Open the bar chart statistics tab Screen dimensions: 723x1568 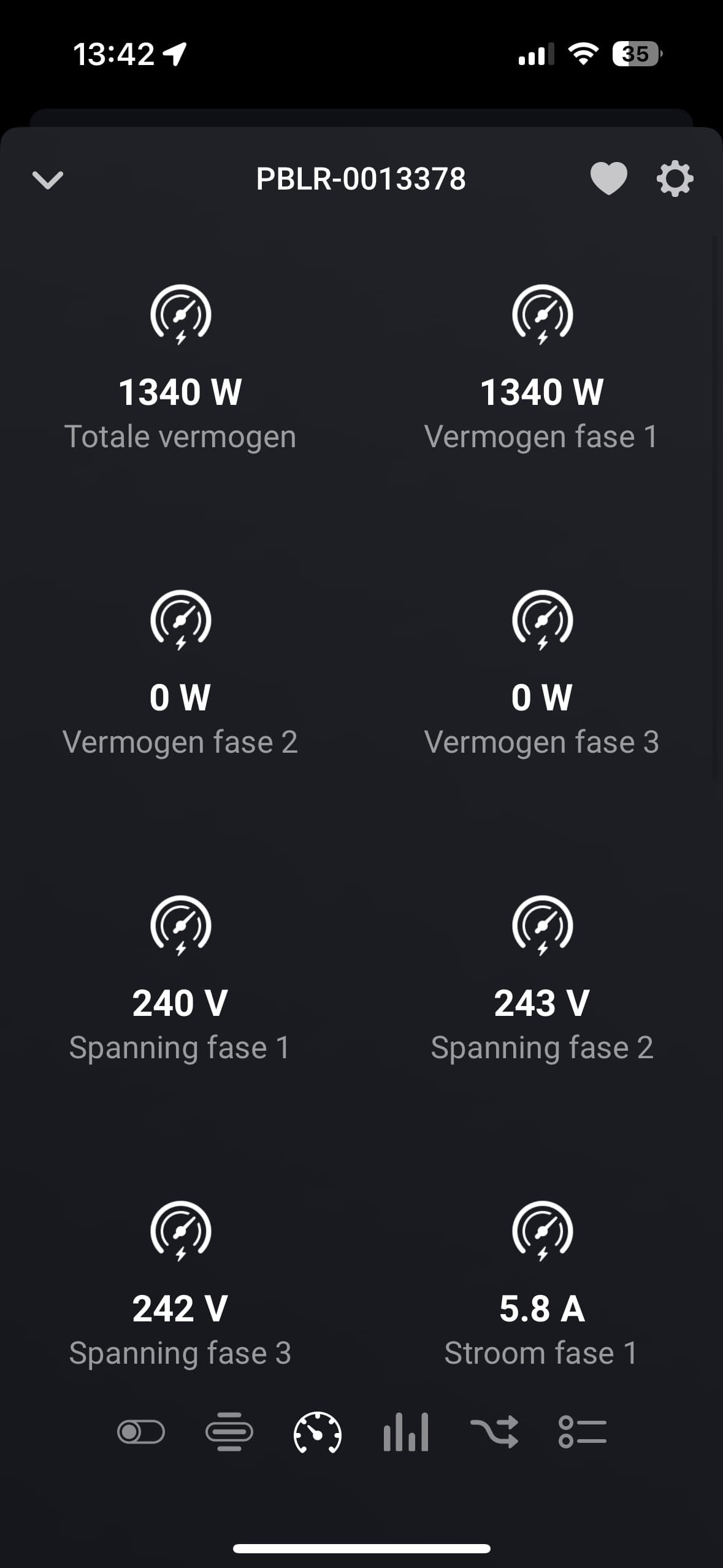(x=406, y=1432)
